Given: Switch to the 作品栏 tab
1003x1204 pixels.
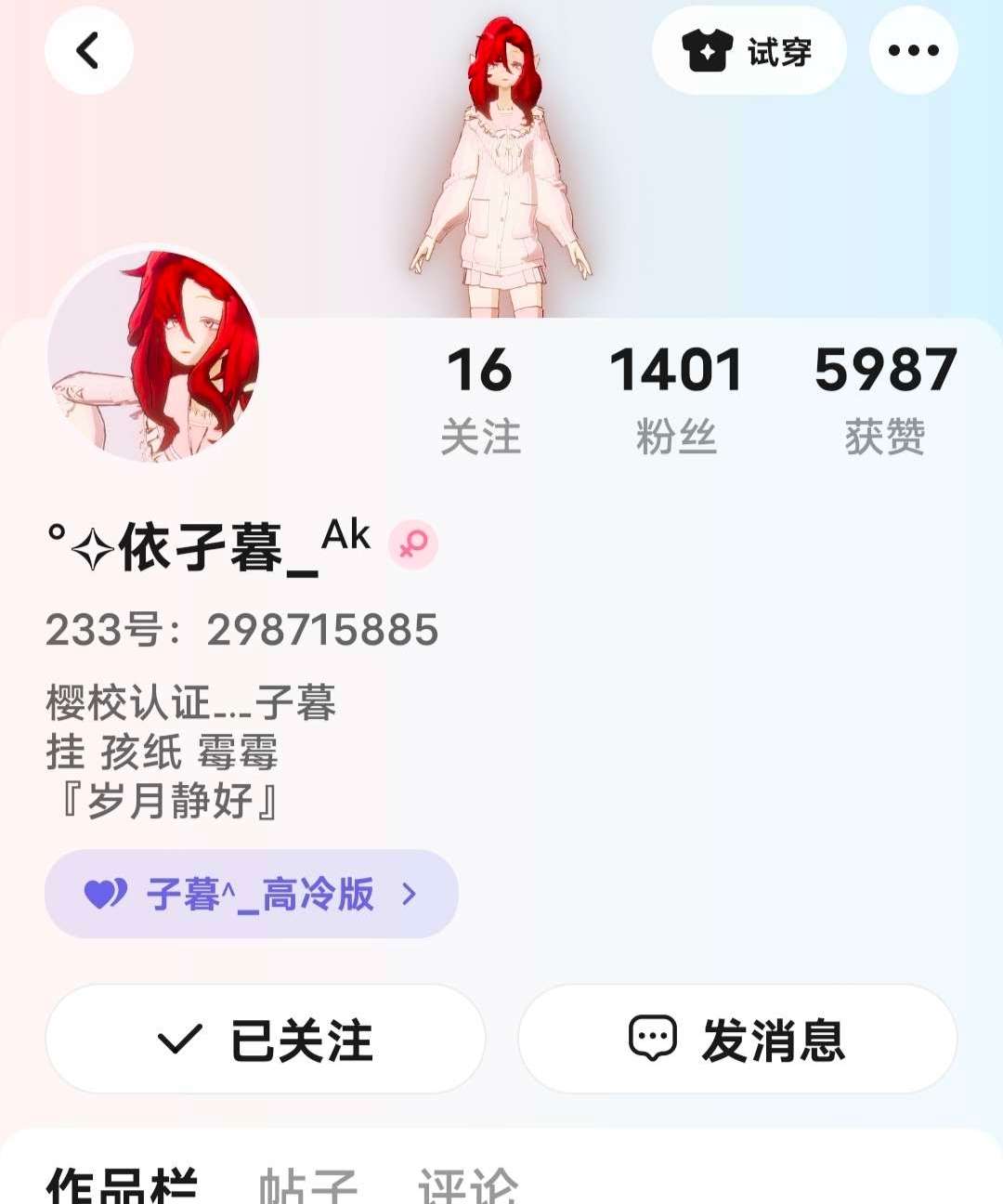Looking at the screenshot, I should 122,1184.
